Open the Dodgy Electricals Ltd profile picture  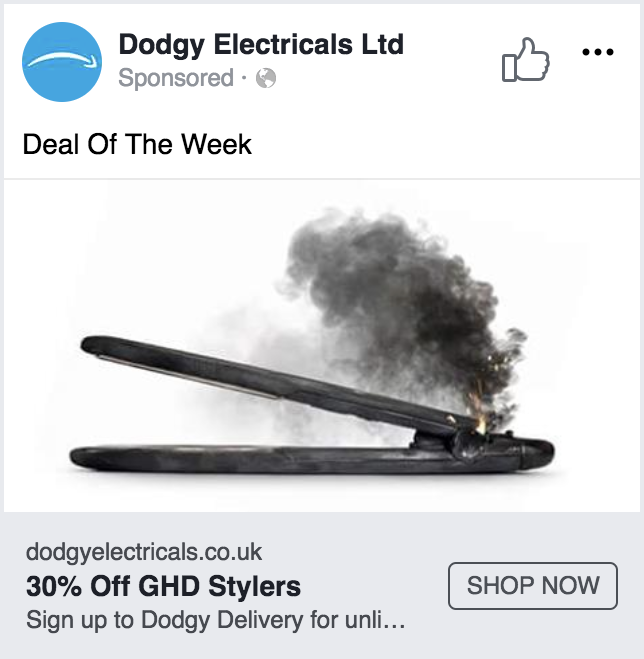coord(62,62)
